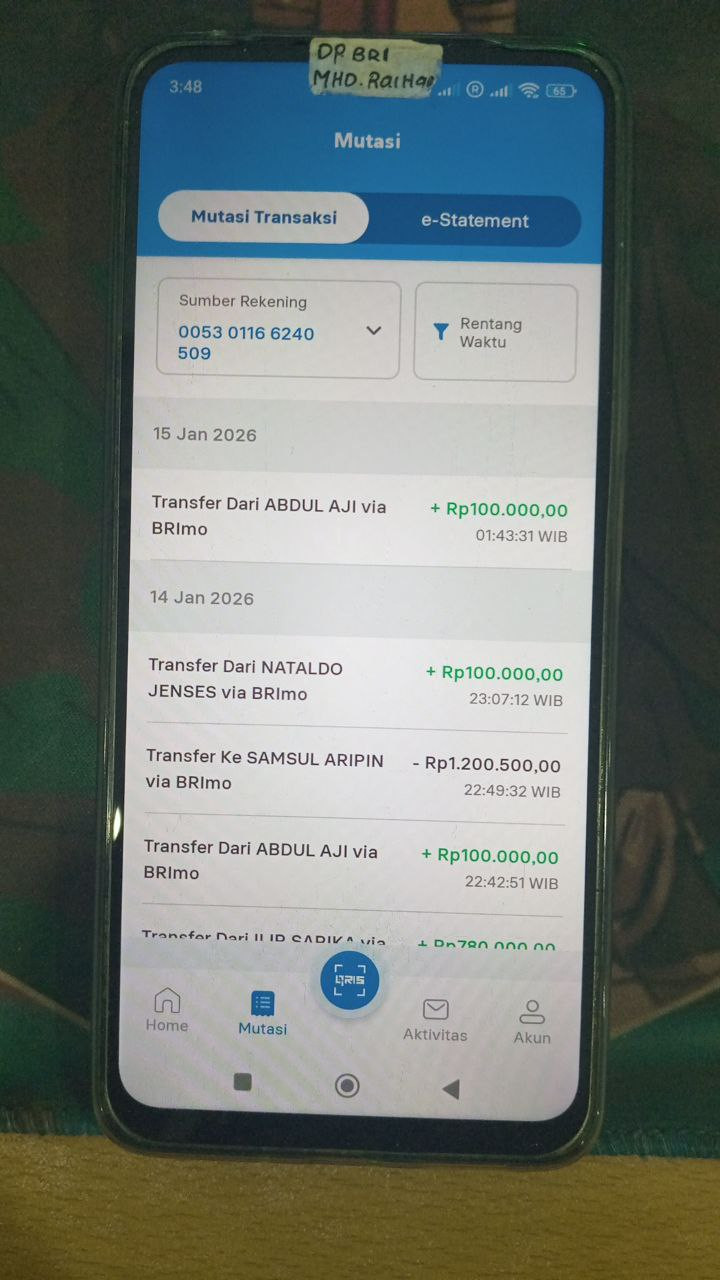Open the Aktivitas tab

(435, 1020)
